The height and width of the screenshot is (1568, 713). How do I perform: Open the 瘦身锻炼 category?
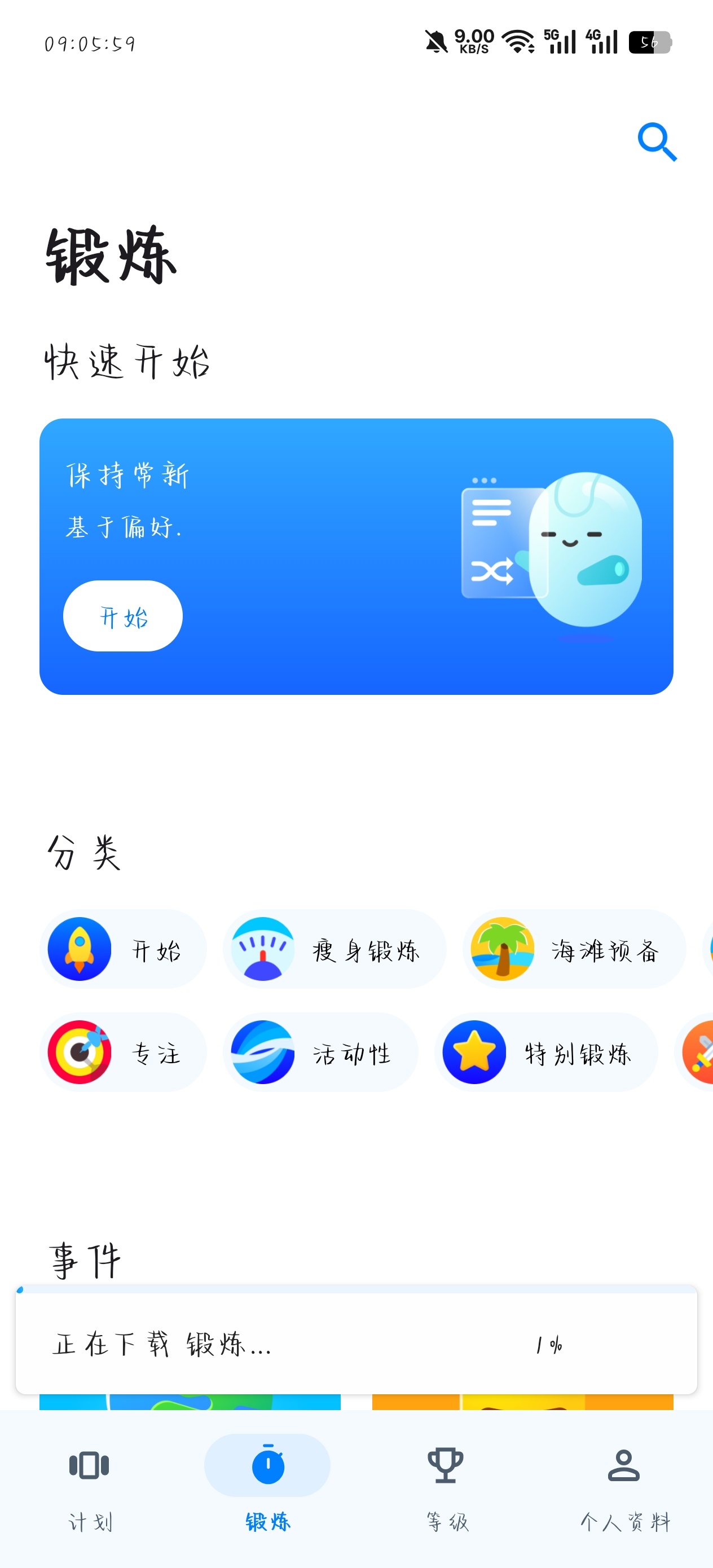coord(334,949)
